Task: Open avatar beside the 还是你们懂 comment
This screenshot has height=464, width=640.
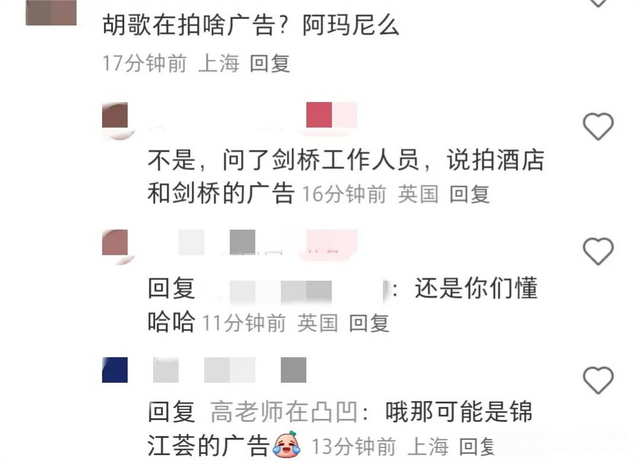Action: pyautogui.click(x=116, y=242)
